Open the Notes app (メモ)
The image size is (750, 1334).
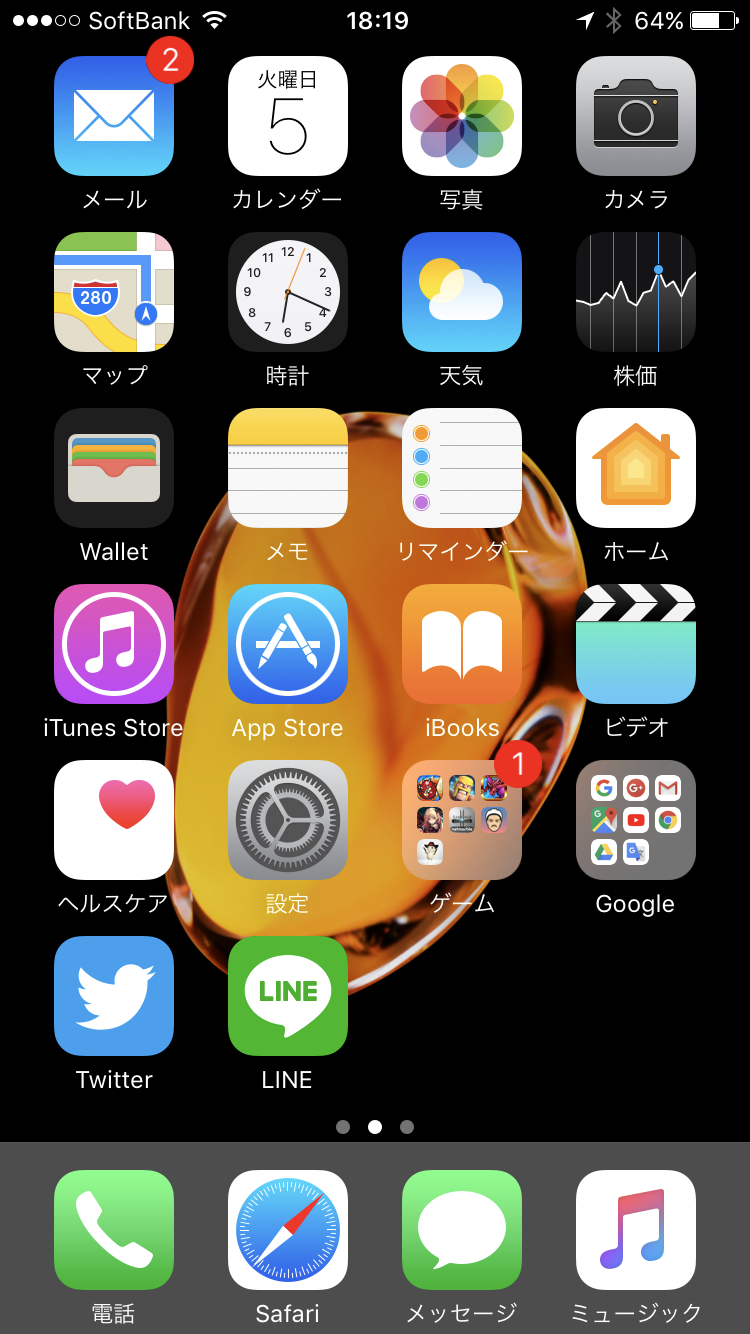click(x=288, y=468)
